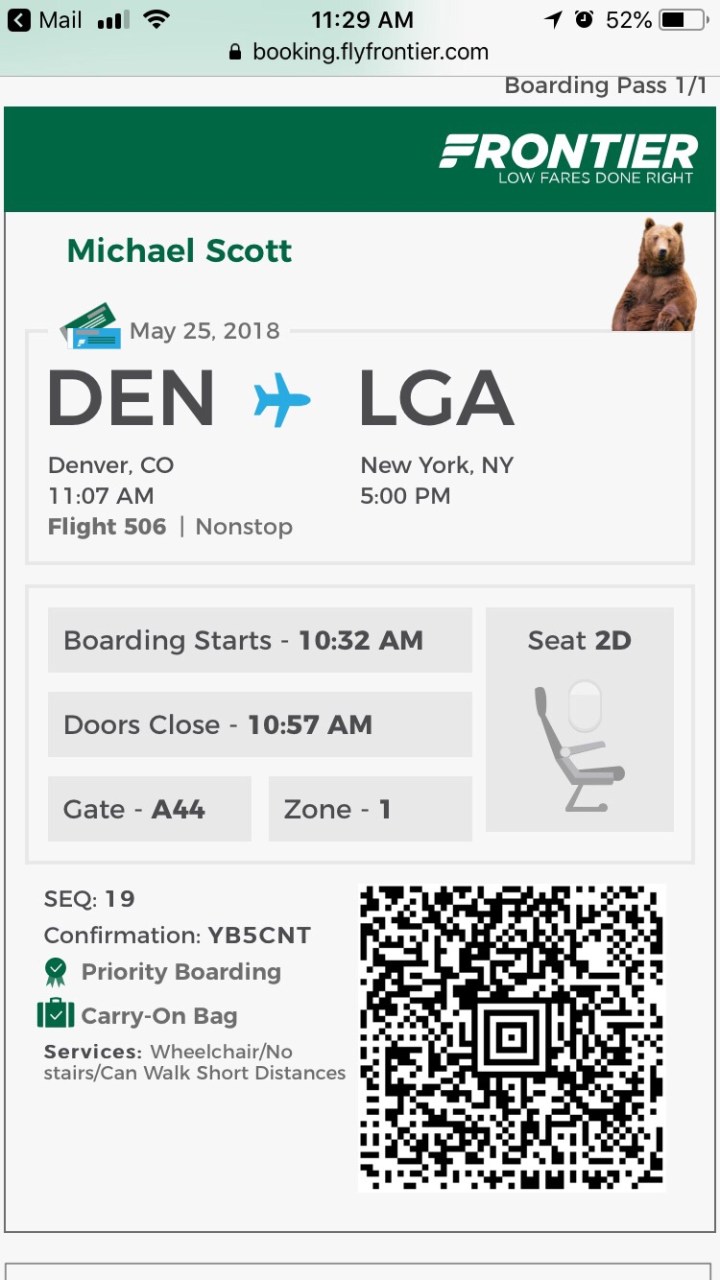The width and height of the screenshot is (720, 1280).
Task: Return to the Mail app
Action: 44,20
